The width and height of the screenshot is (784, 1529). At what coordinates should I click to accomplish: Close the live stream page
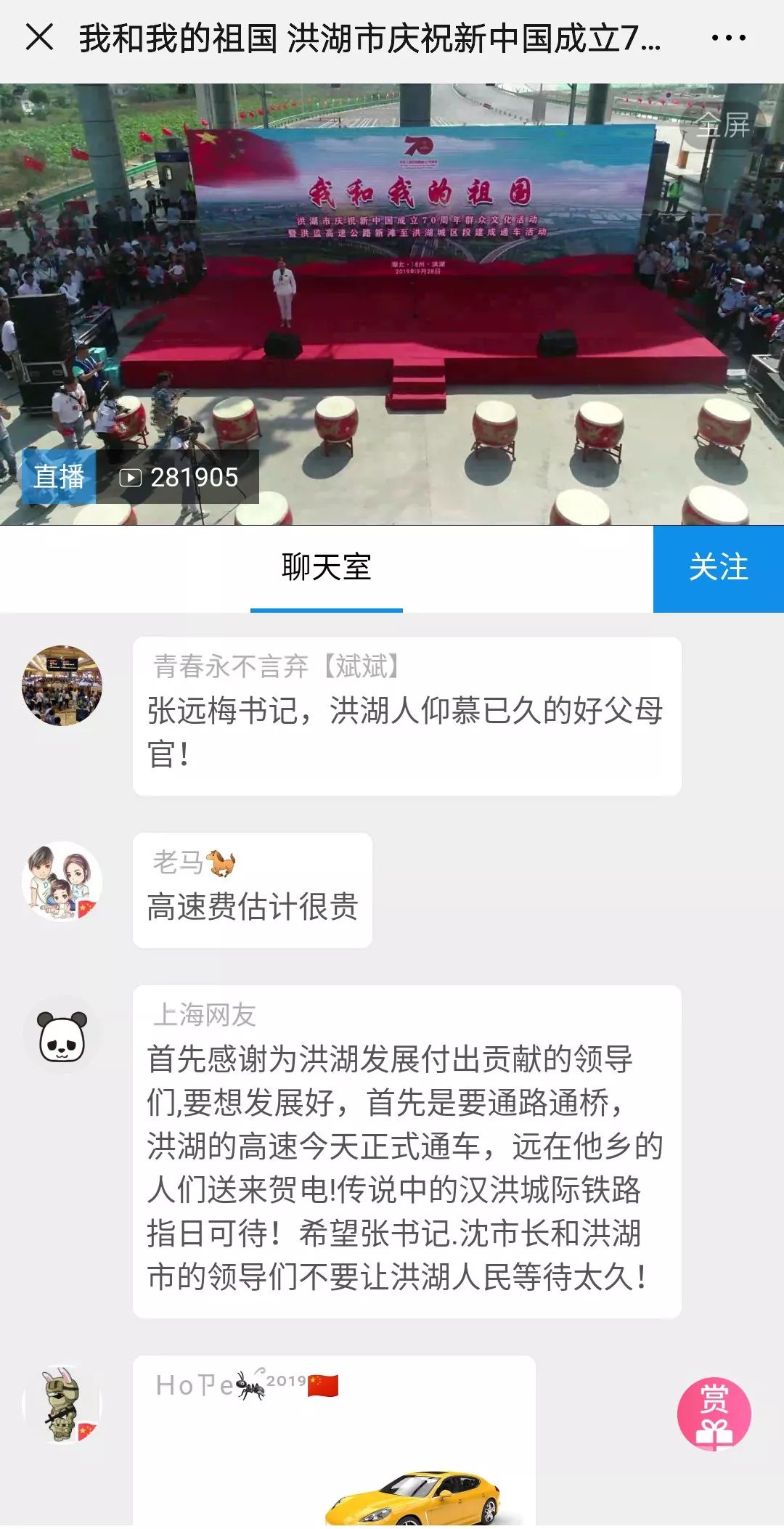(x=39, y=38)
